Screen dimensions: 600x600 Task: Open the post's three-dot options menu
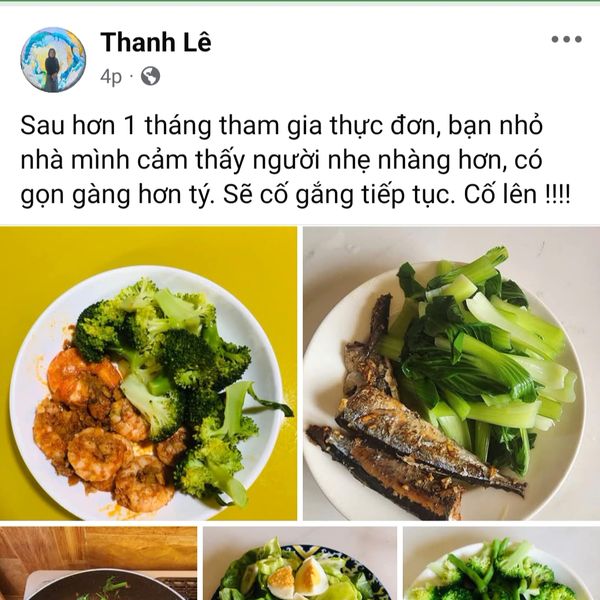click(x=566, y=40)
